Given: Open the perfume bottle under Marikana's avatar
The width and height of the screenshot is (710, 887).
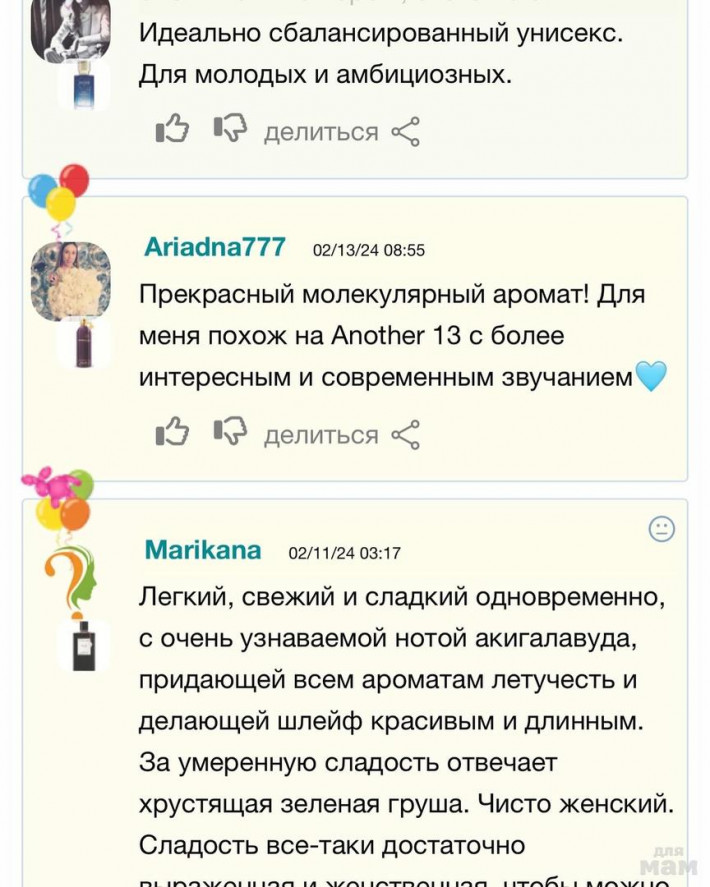Looking at the screenshot, I should (x=84, y=646).
